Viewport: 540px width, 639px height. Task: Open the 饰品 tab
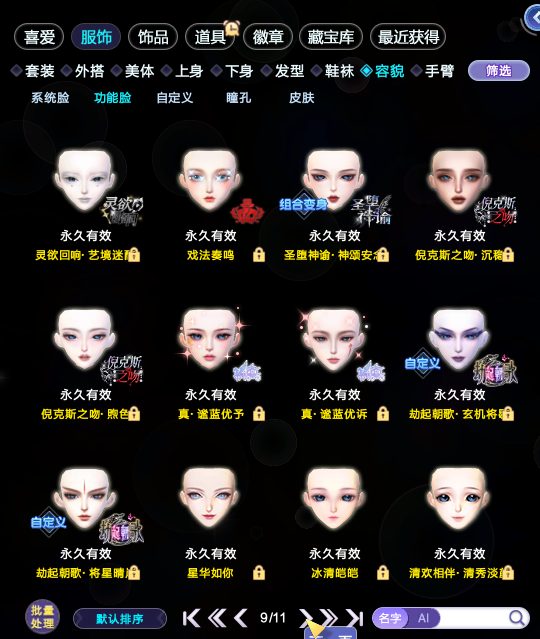[153, 37]
